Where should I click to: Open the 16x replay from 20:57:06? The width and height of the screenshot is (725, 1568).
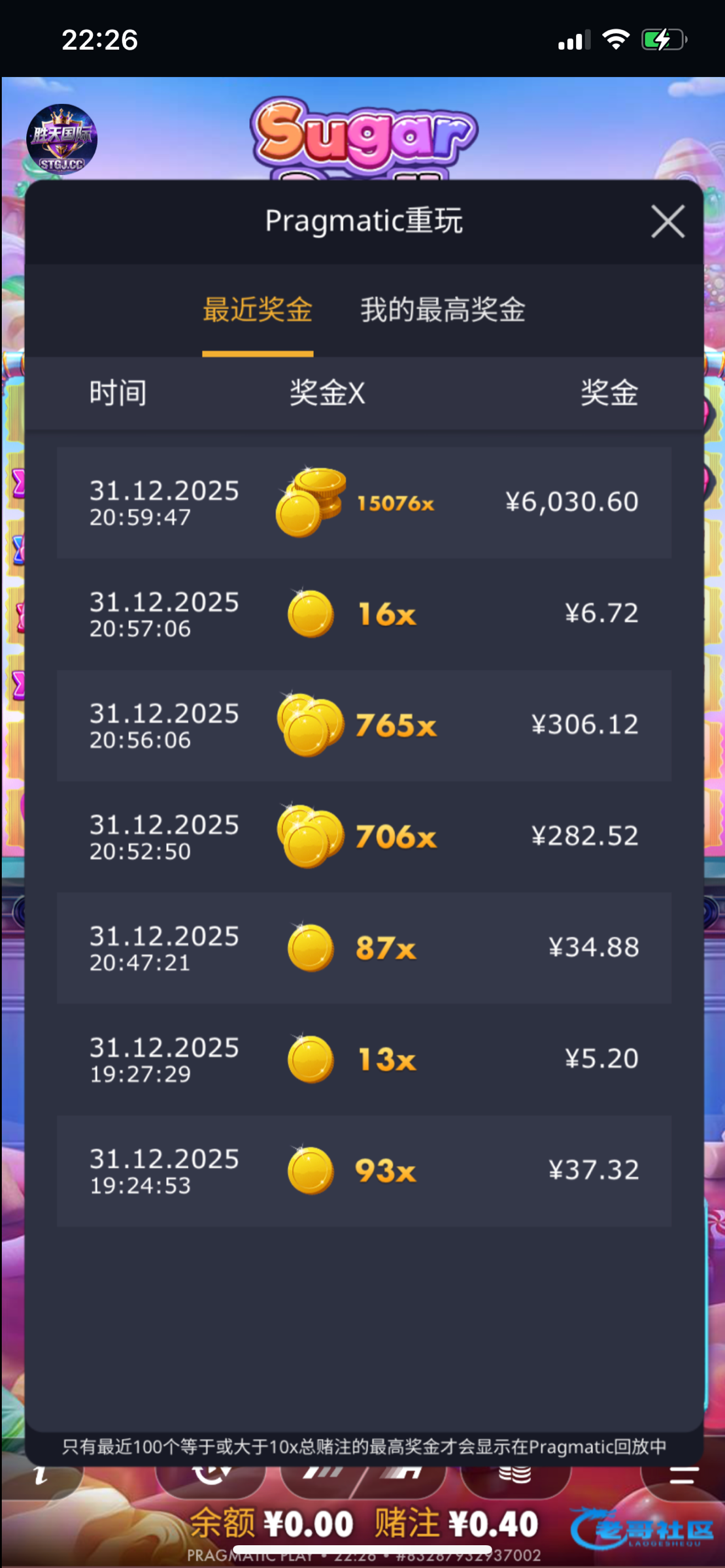point(363,614)
